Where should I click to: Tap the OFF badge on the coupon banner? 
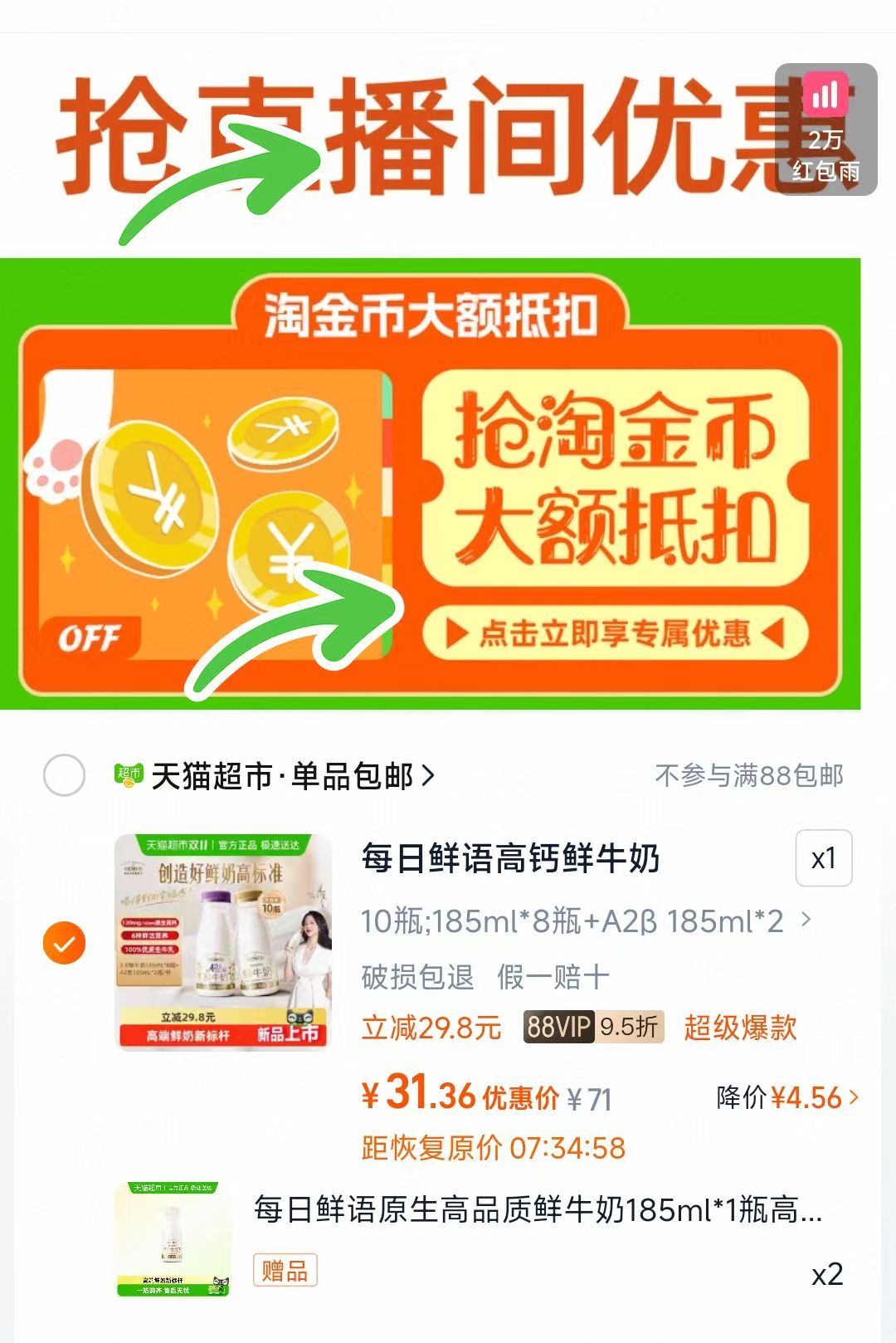pos(95,639)
